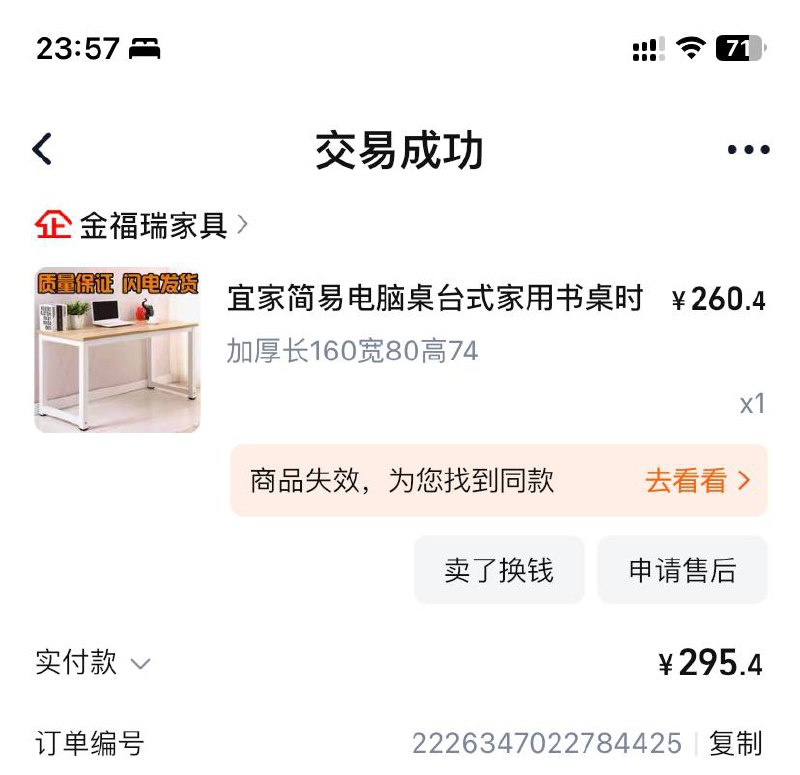Open the three-dot overflow menu

pos(748,150)
